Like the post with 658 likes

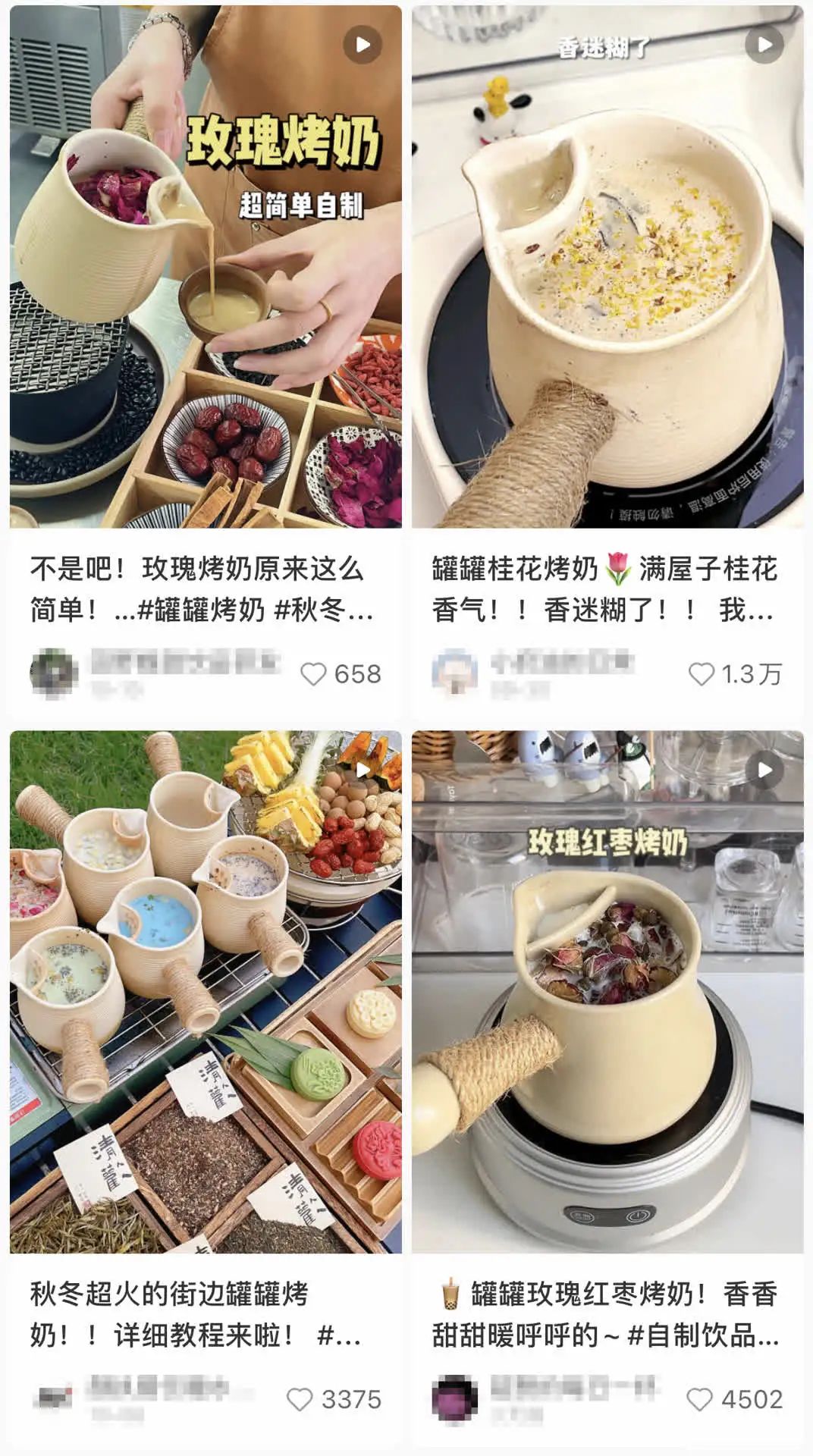click(x=313, y=674)
